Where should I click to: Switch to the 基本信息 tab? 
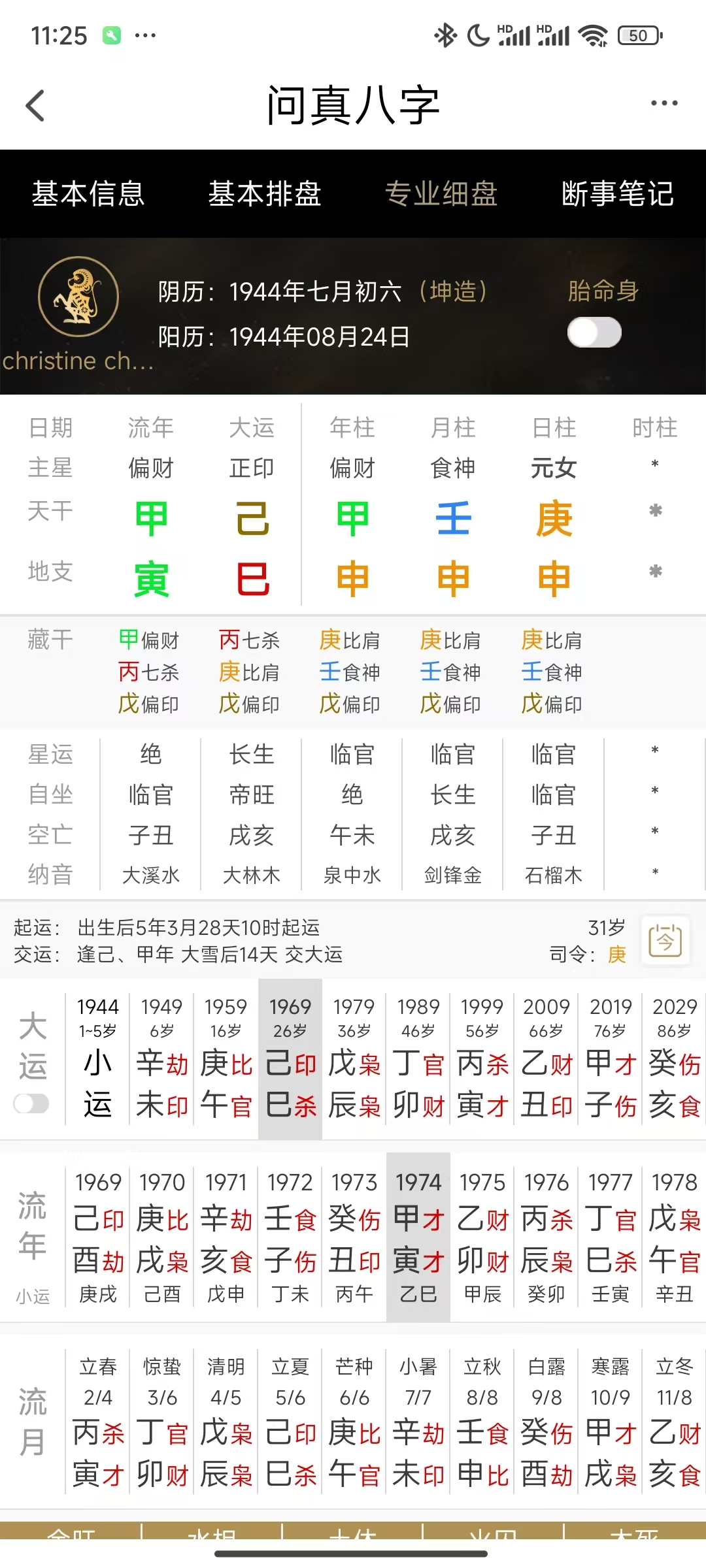(x=88, y=194)
